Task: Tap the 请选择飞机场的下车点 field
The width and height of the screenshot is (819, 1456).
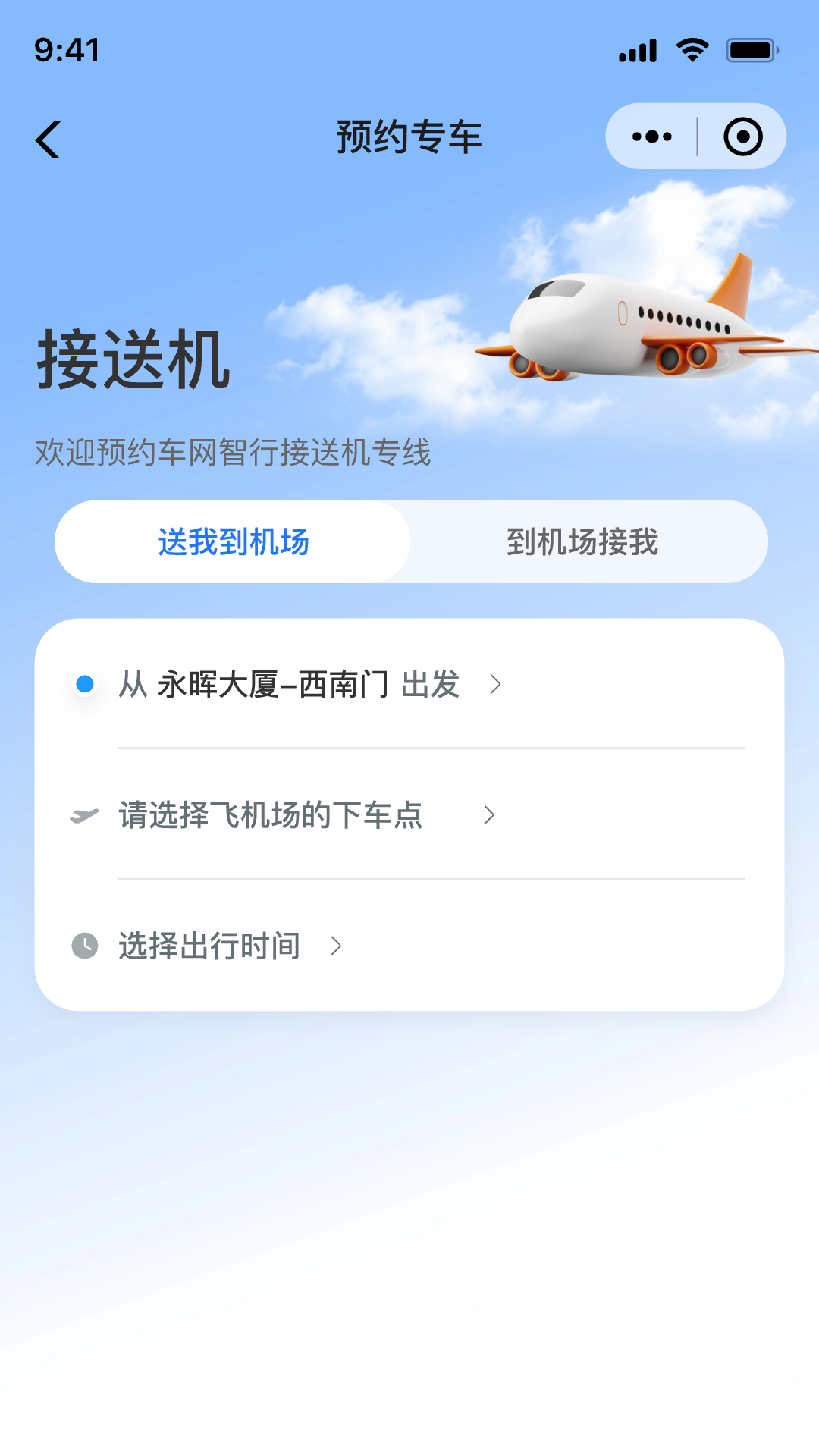Action: [x=270, y=815]
